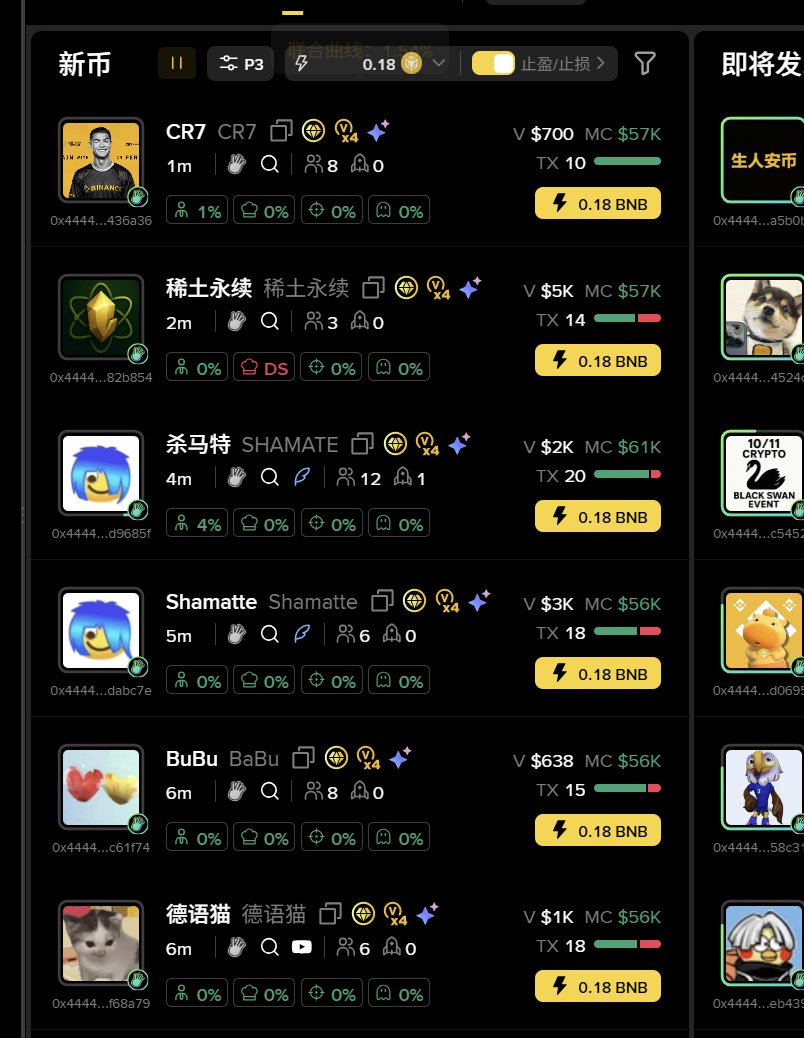Open the P3 preset settings
Image resolution: width=804 pixels, height=1038 pixels.
(x=240, y=63)
